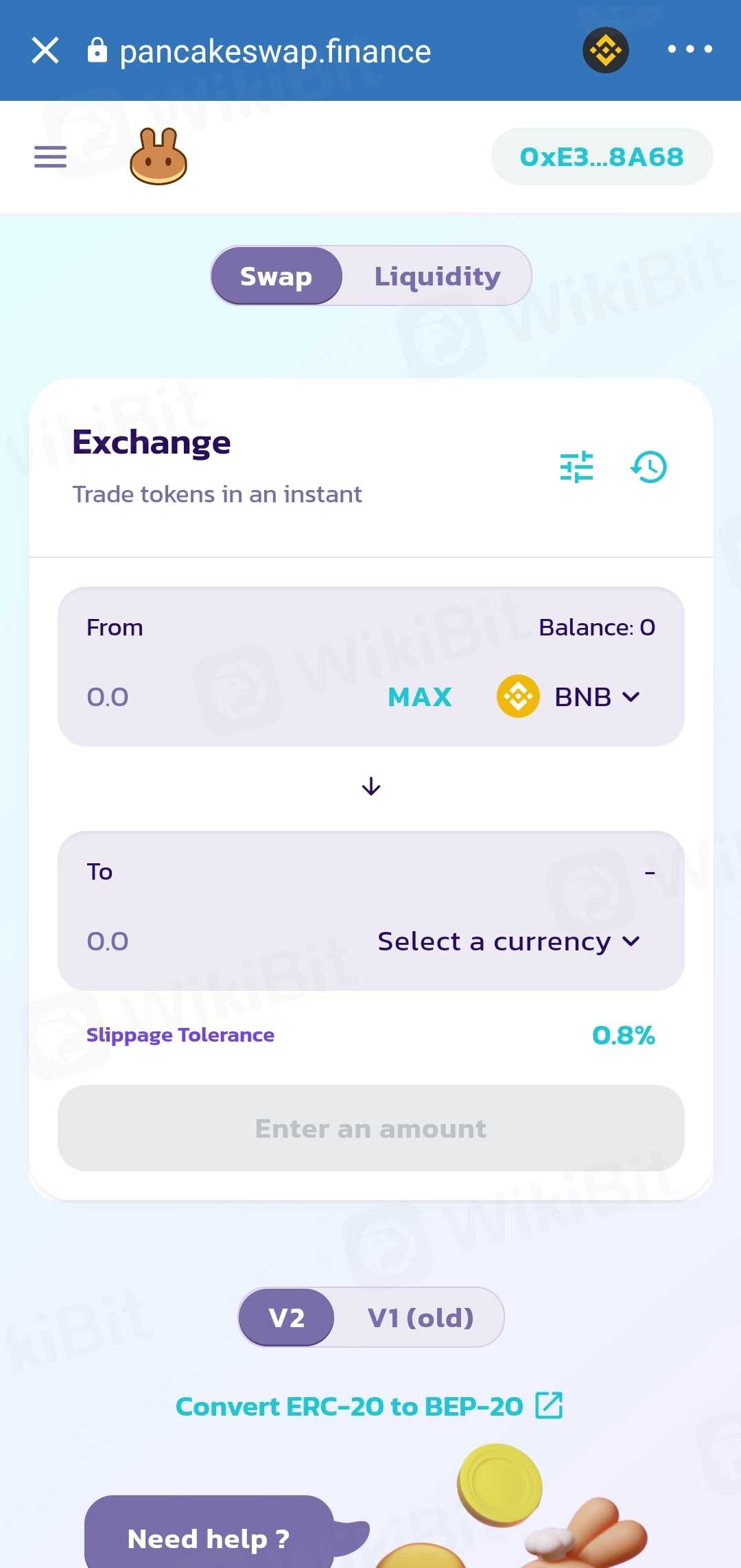
Task: Tap the wallet address 0xE3...8A68
Action: (602, 157)
